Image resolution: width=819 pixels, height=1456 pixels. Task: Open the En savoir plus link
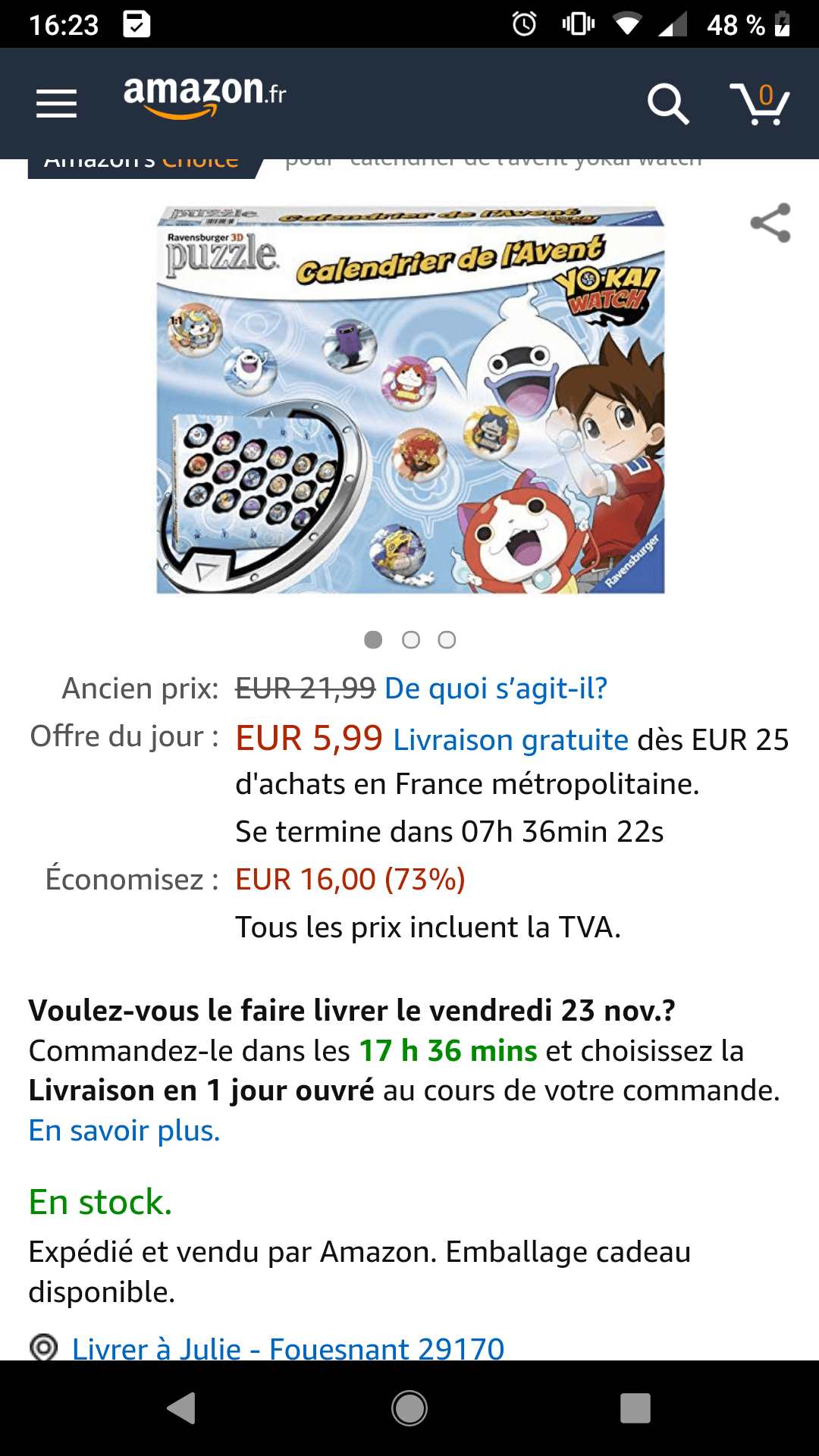click(122, 1130)
